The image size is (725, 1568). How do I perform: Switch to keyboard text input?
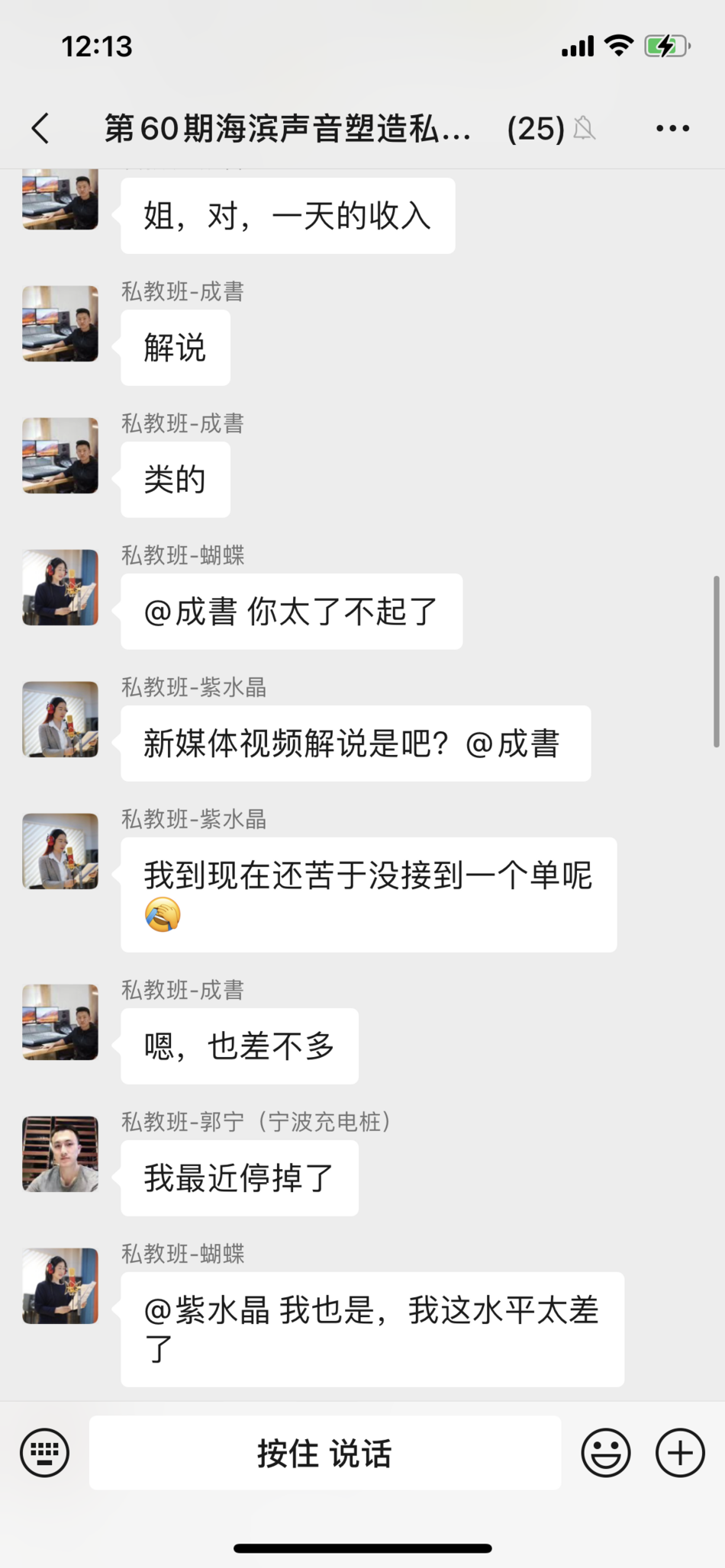44,1453
